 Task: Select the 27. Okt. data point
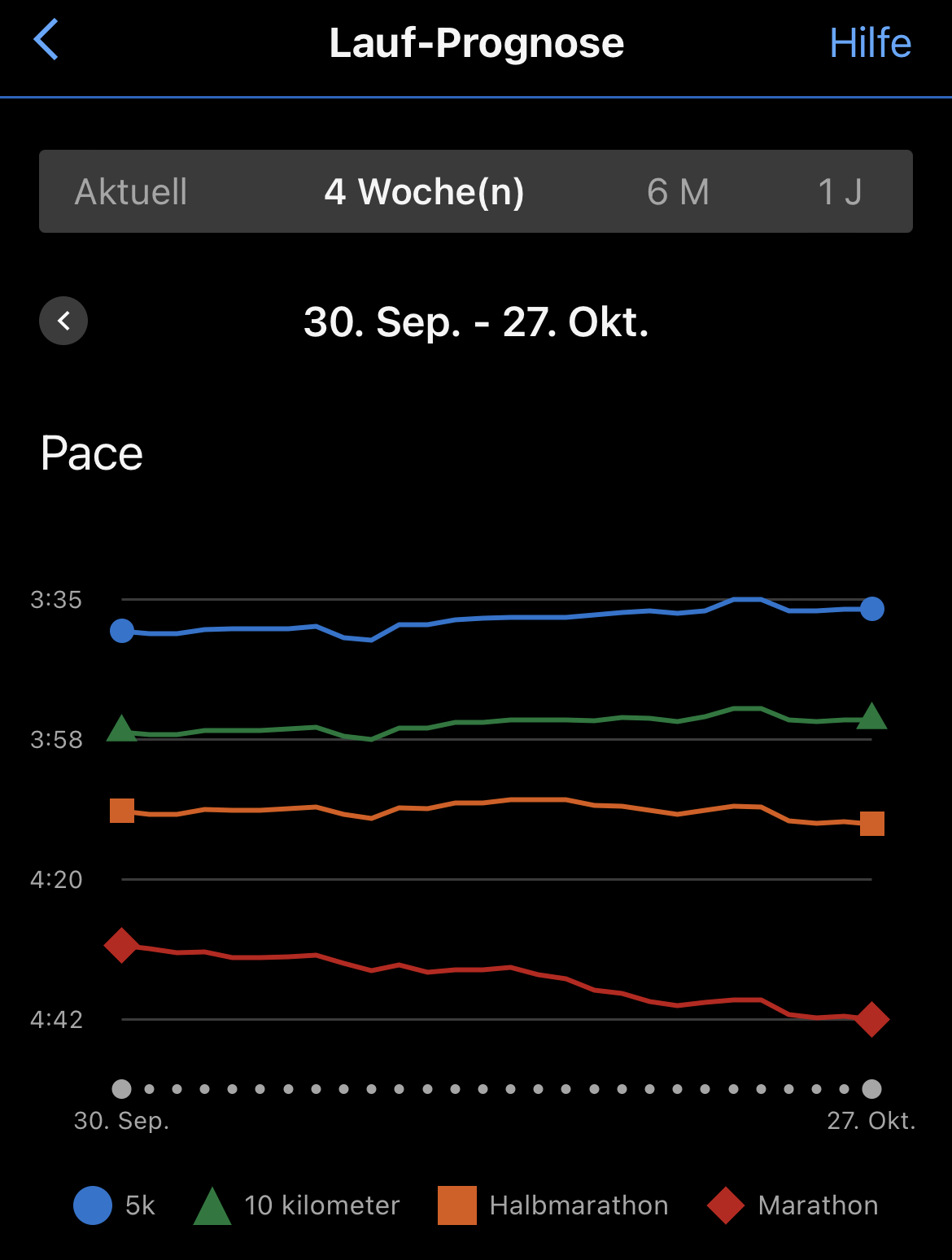(x=871, y=1088)
